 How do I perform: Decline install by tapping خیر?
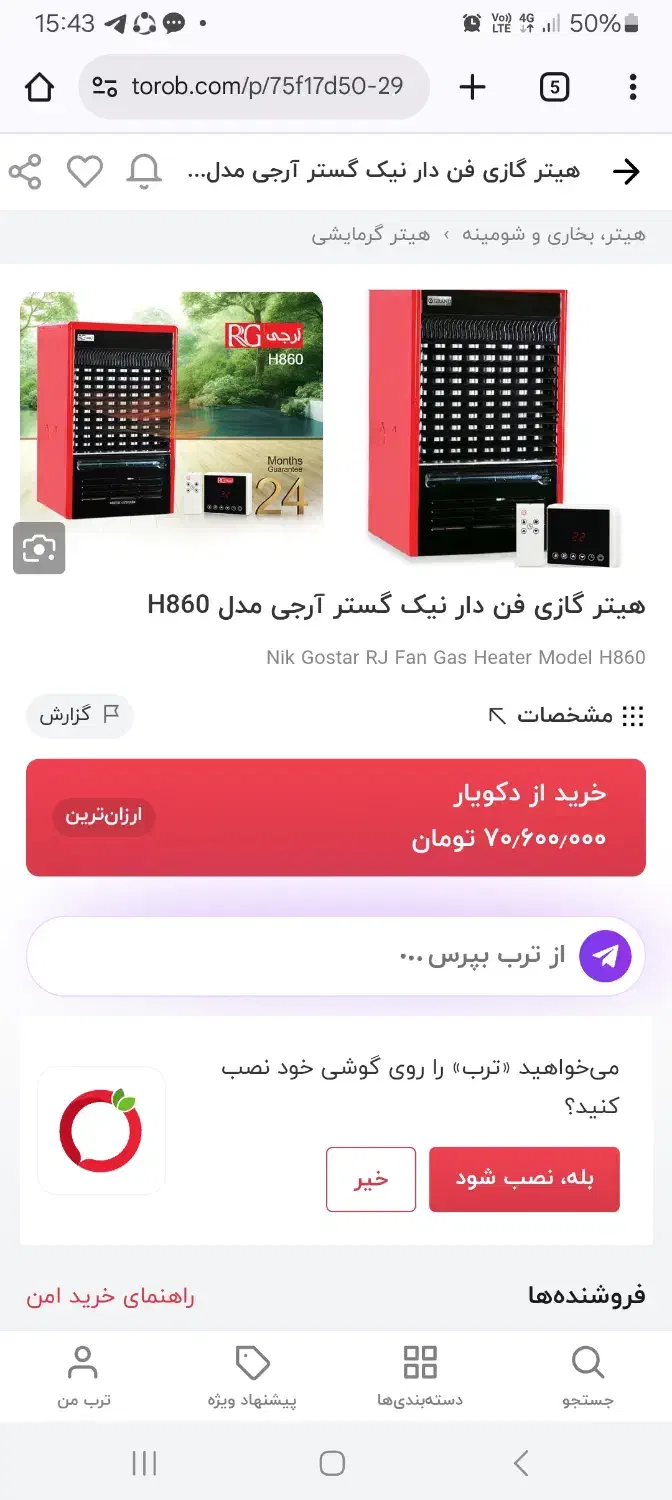click(x=370, y=1179)
